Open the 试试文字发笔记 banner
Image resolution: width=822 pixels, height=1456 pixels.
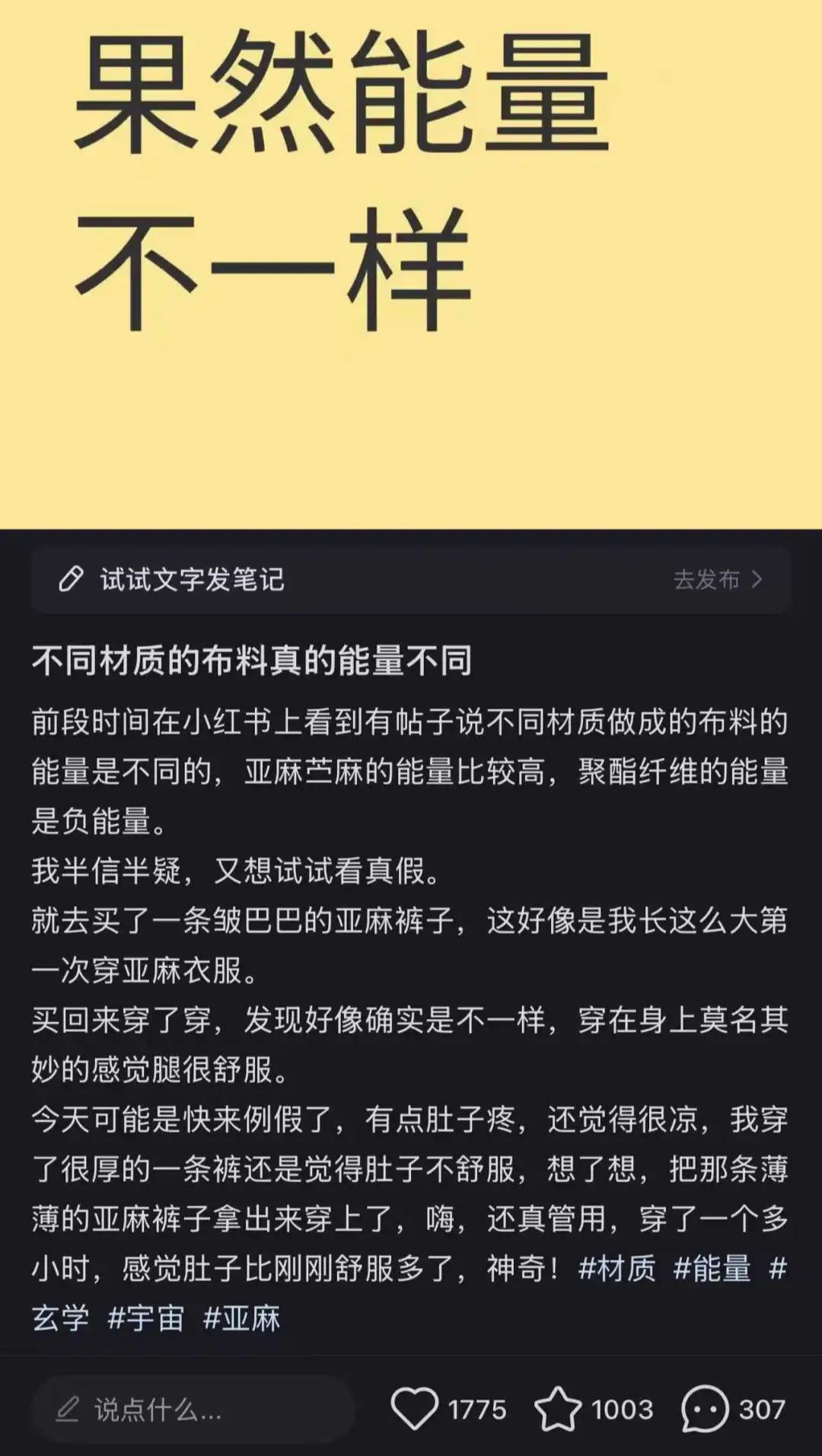[x=192, y=580]
